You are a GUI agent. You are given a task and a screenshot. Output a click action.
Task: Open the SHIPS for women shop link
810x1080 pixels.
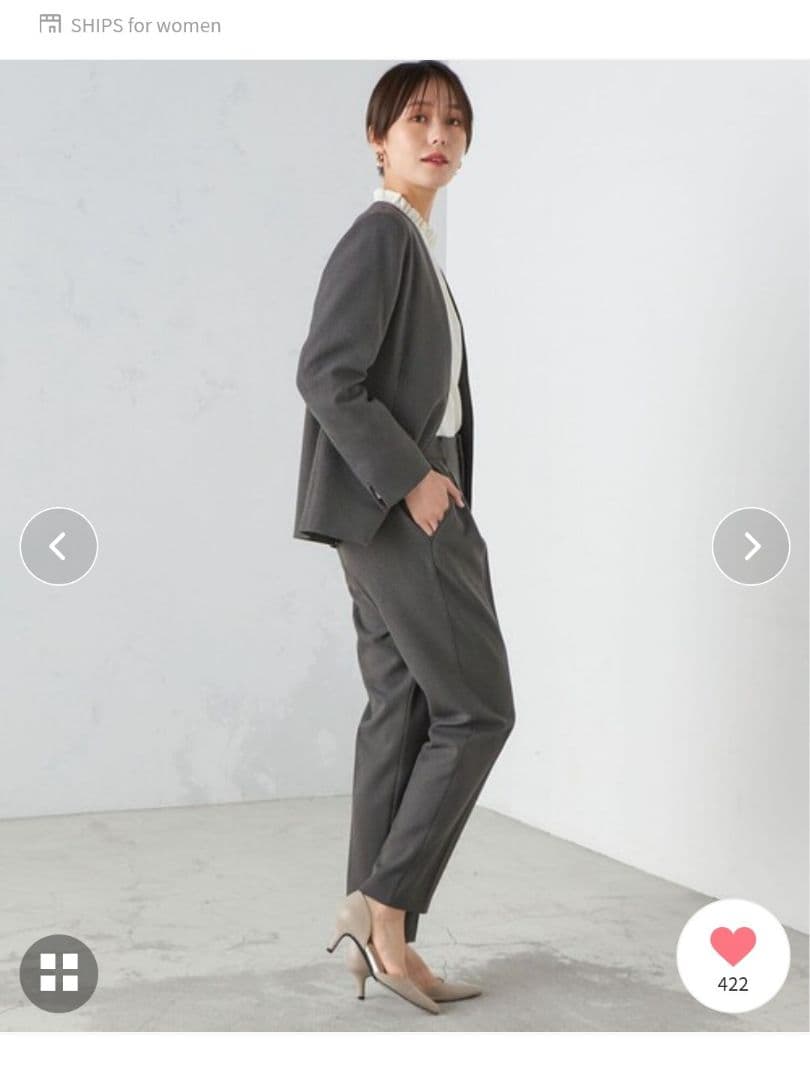pos(130,25)
